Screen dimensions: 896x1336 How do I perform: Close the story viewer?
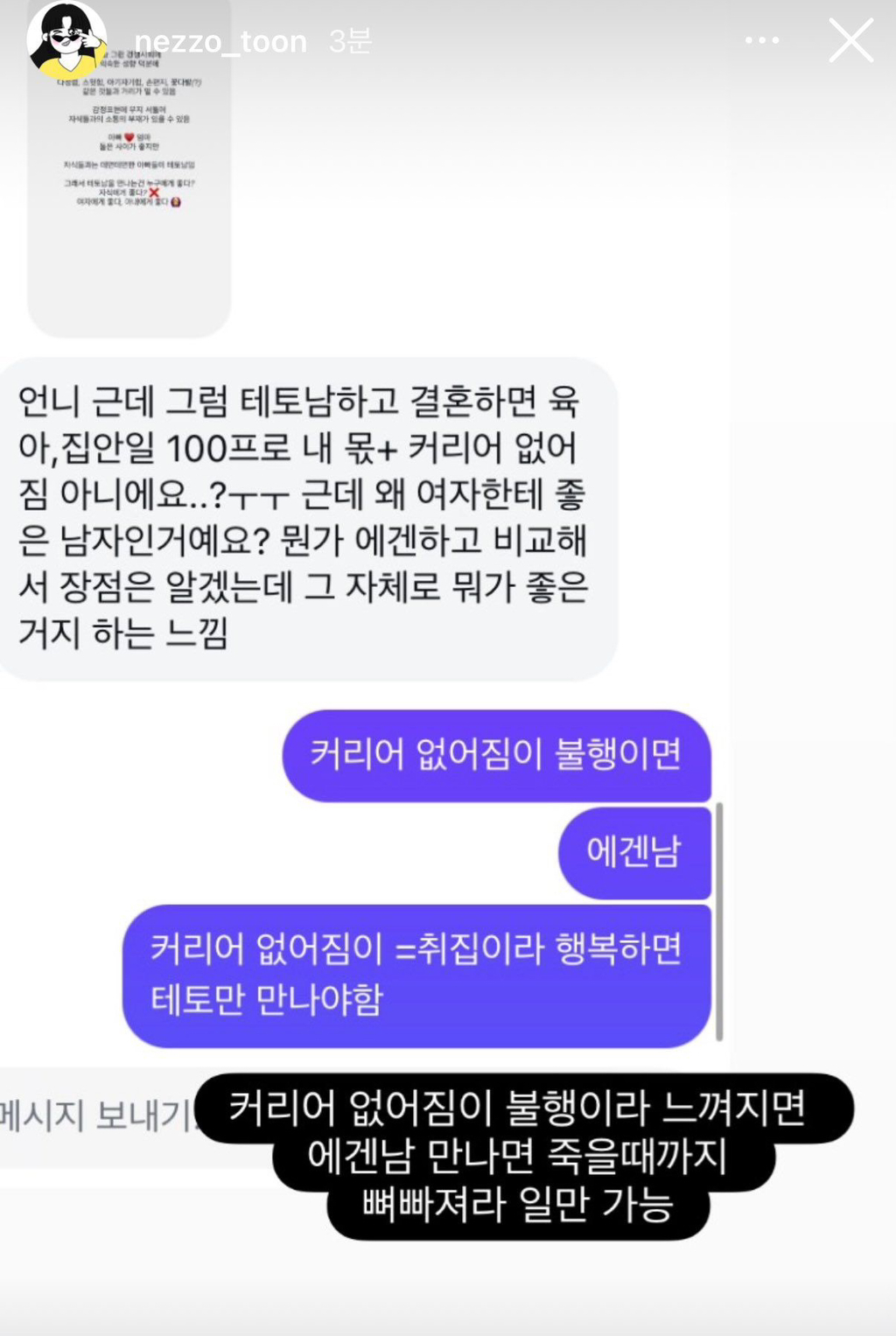(850, 40)
